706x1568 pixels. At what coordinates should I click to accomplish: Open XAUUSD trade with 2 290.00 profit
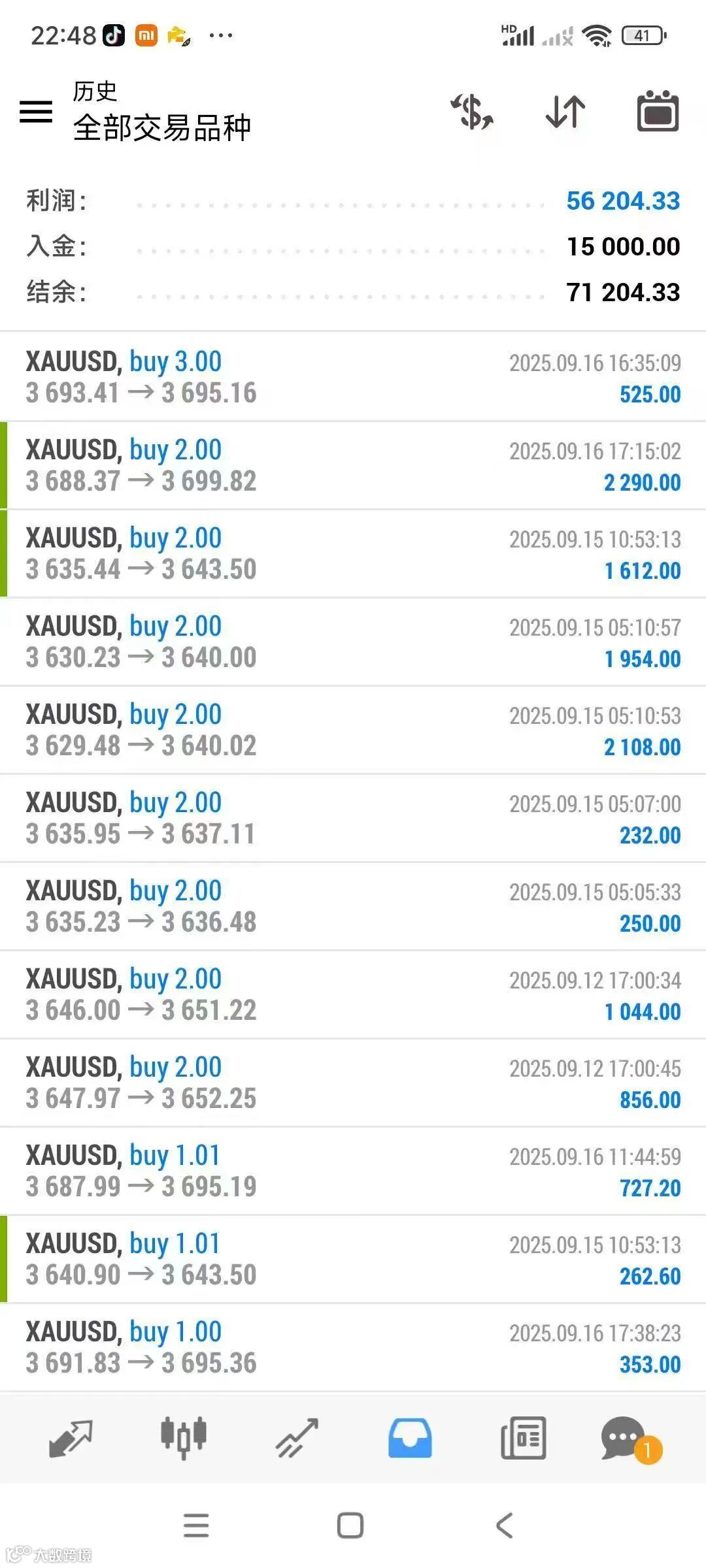coord(353,465)
